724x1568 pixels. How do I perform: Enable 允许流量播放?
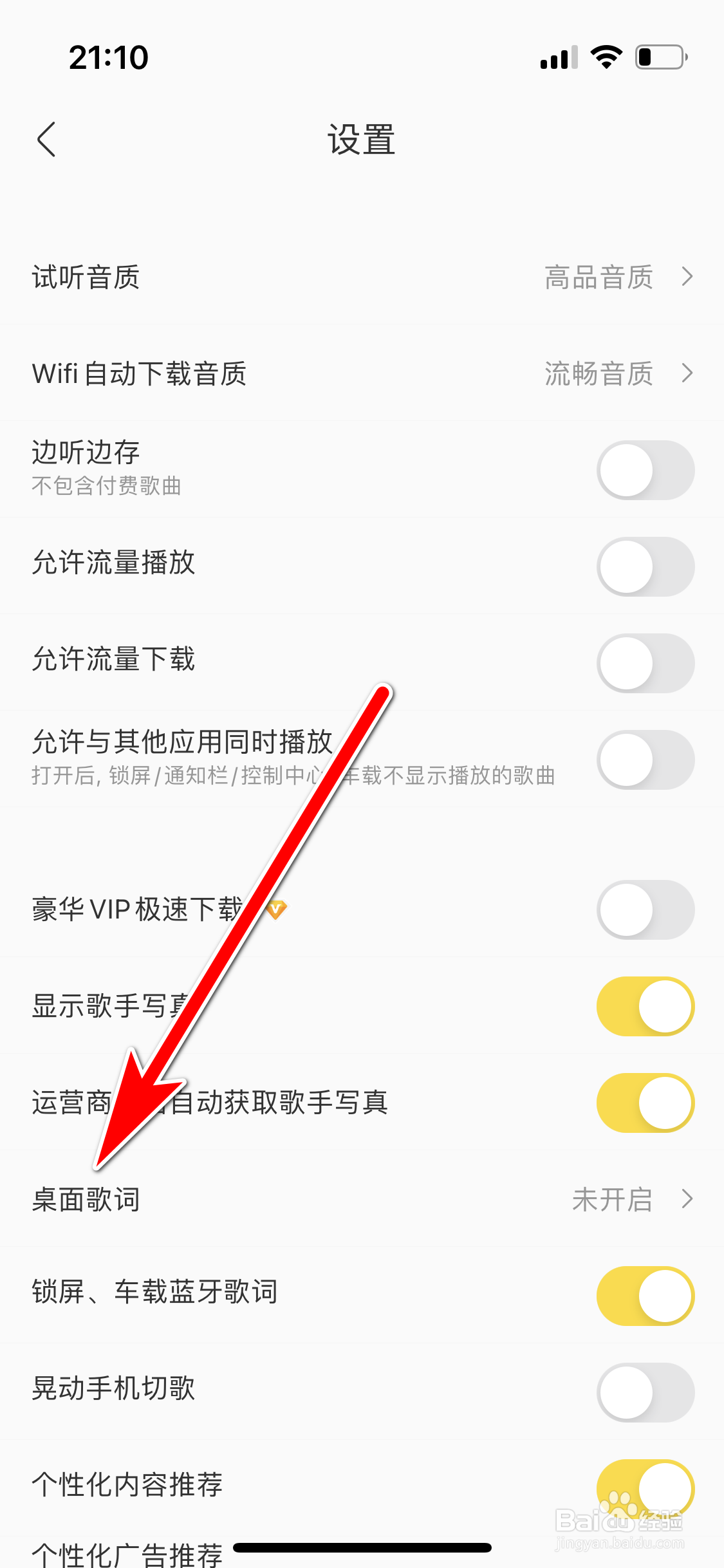pyautogui.click(x=644, y=566)
